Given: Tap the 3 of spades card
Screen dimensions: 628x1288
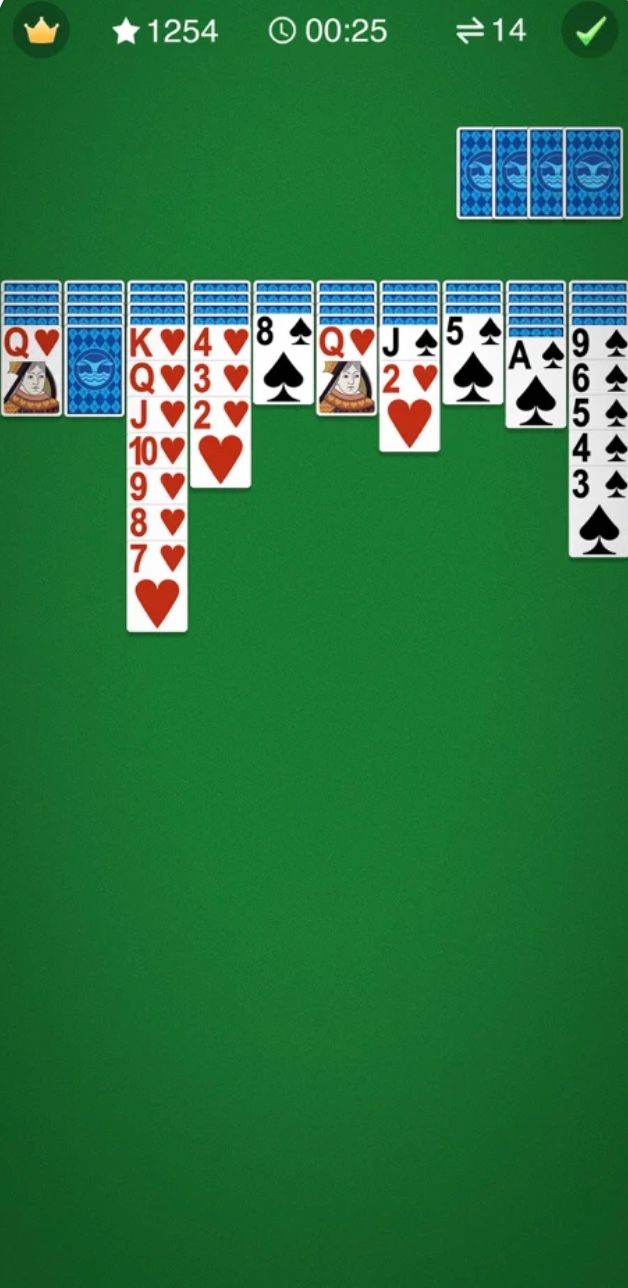Looking at the screenshot, I should click(x=598, y=515).
